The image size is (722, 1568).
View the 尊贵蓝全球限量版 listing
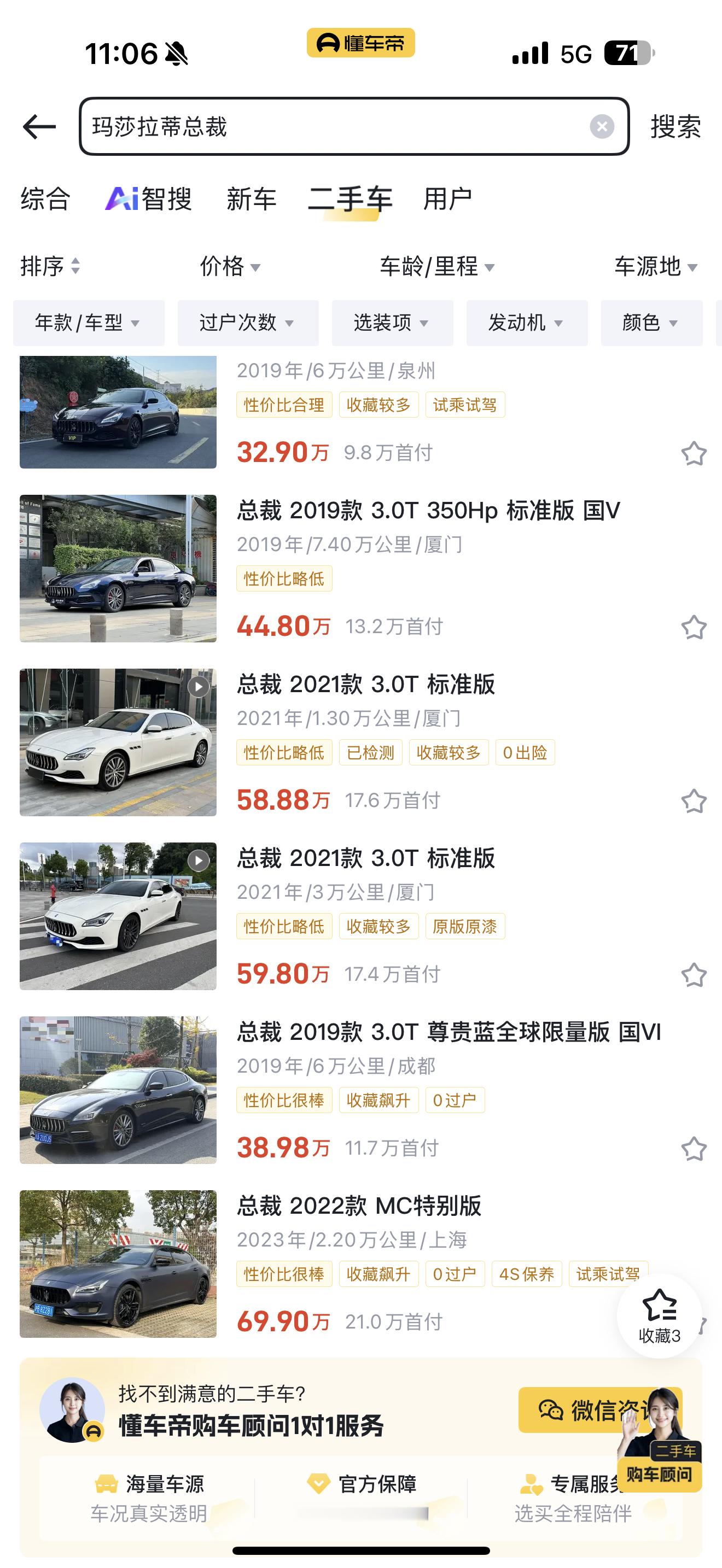tap(448, 1032)
